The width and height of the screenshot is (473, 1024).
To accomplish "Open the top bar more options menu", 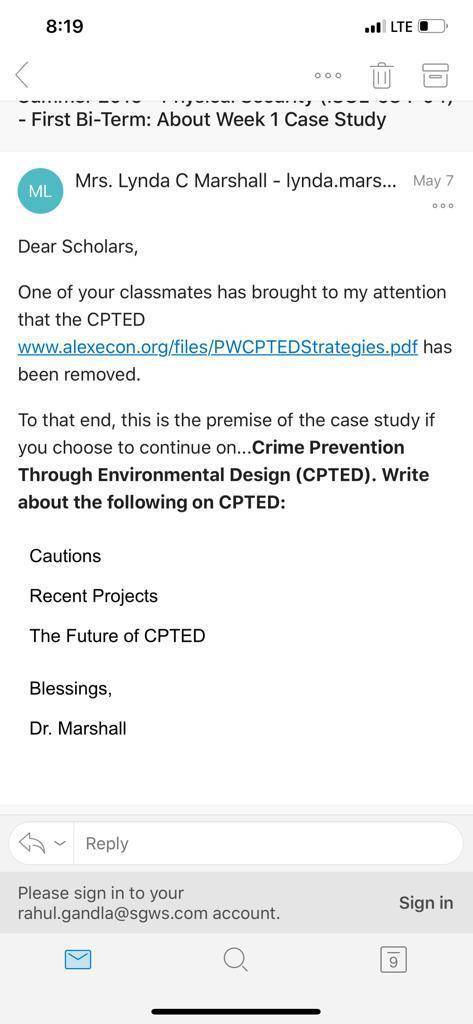I will click(x=328, y=76).
